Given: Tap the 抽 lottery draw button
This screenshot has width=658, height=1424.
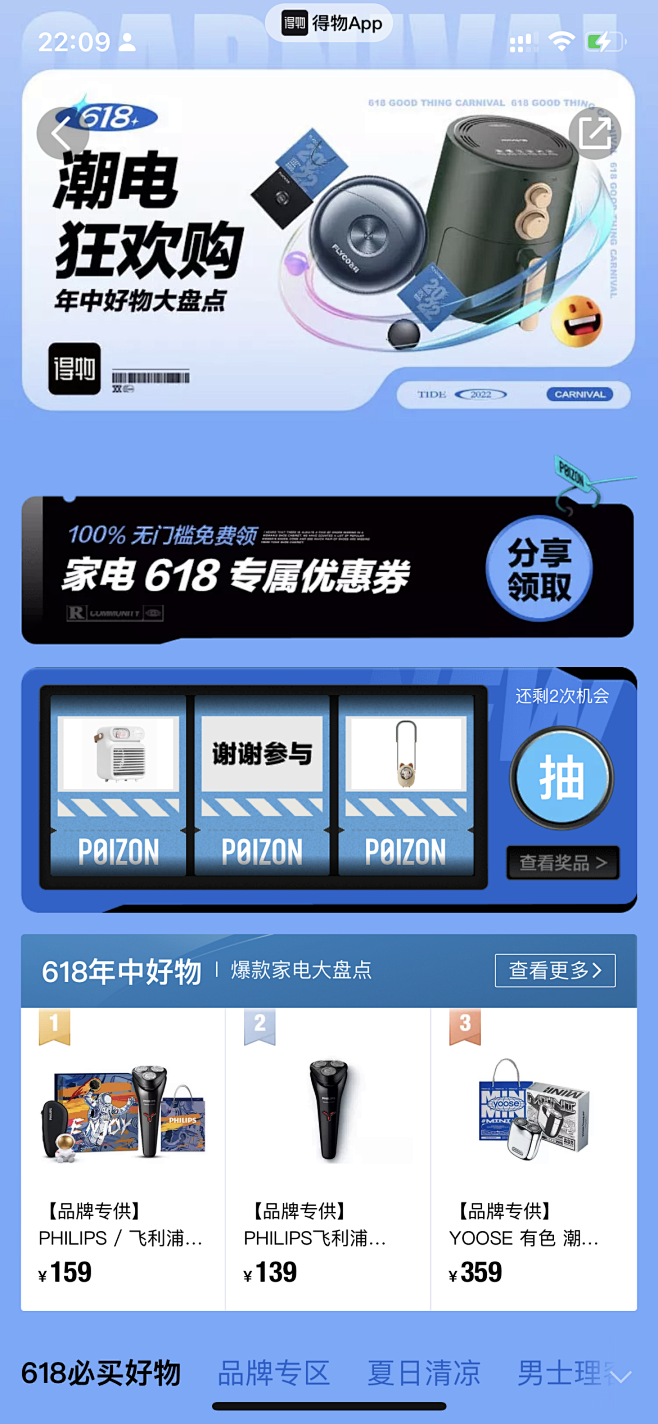Looking at the screenshot, I should 561,778.
